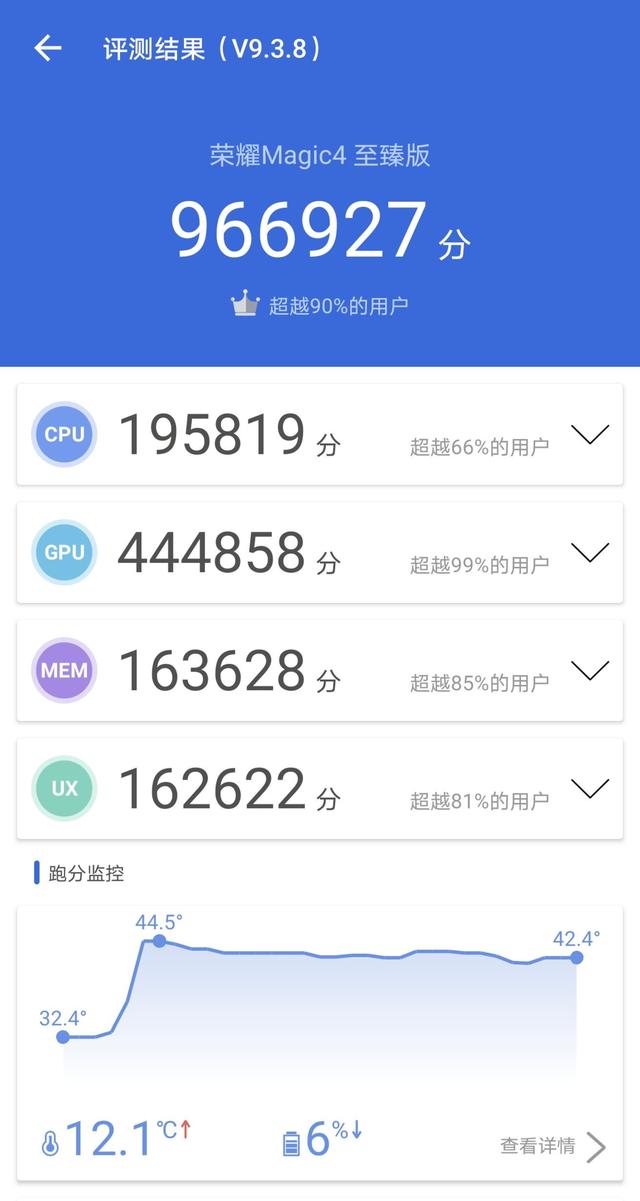The image size is (640, 1201).
Task: Expand the UX score details
Action: [590, 788]
